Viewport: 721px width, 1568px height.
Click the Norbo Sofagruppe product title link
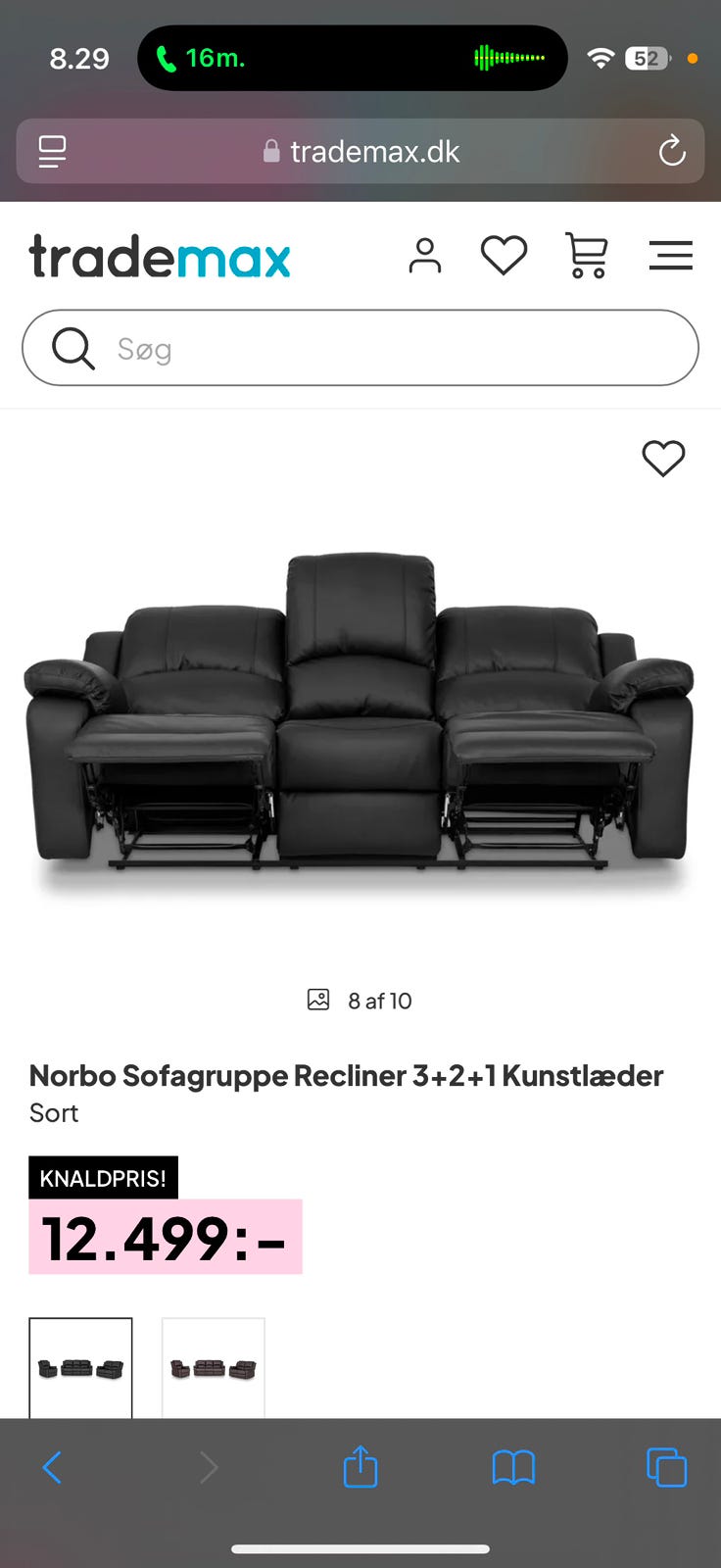tap(346, 1075)
